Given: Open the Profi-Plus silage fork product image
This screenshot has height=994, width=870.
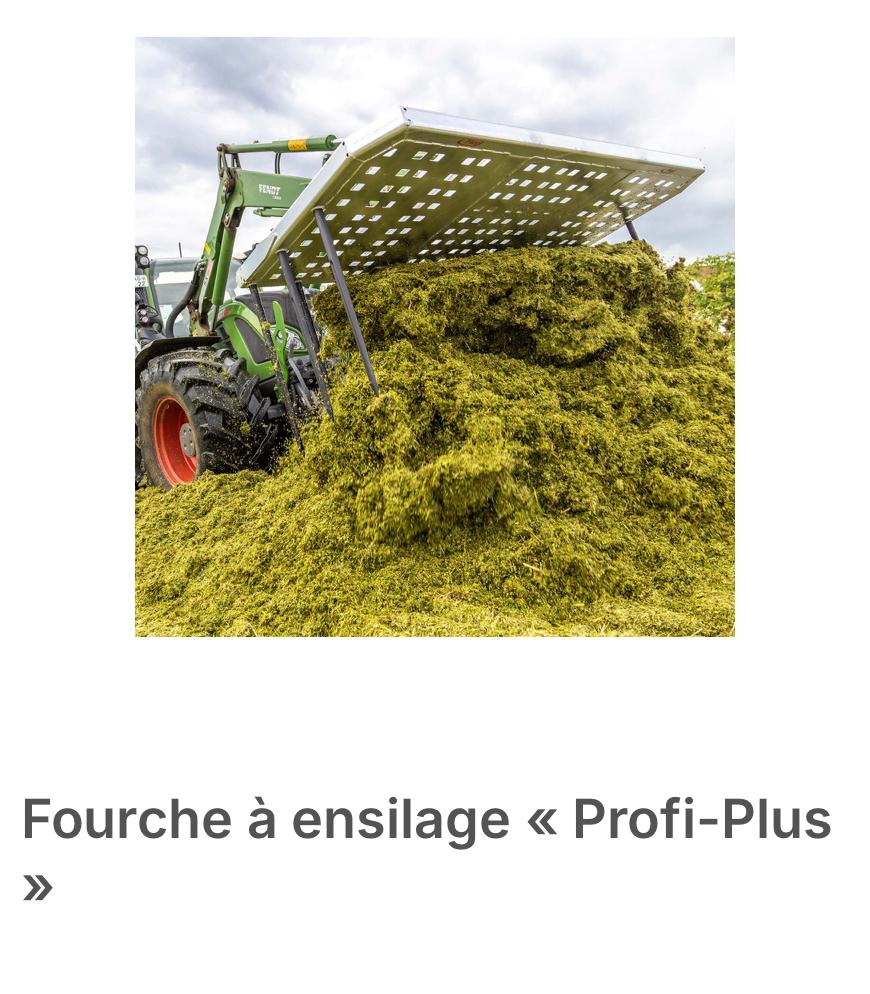Looking at the screenshot, I should pyautogui.click(x=434, y=336).
